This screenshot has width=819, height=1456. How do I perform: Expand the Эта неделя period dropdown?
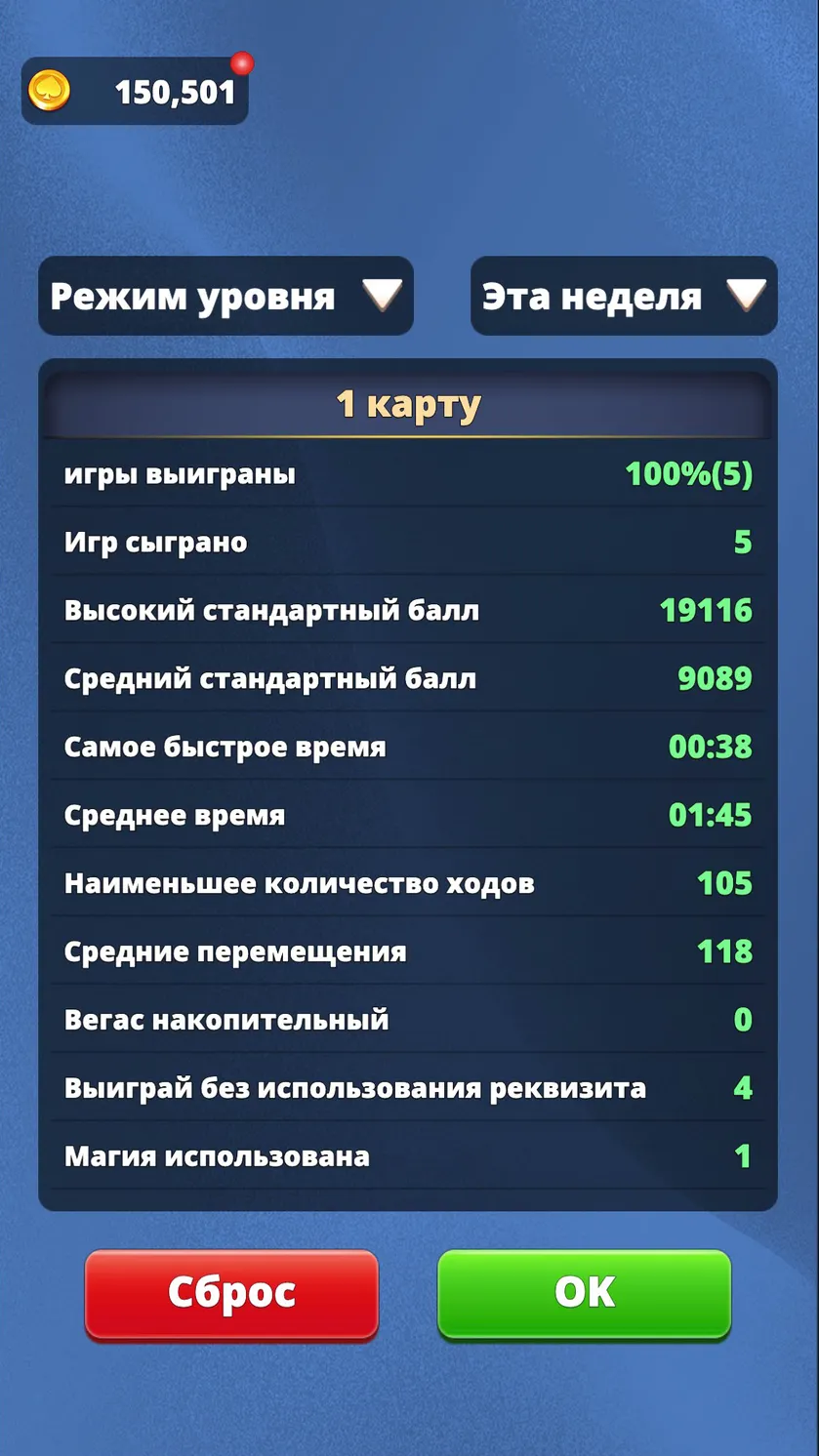(624, 296)
